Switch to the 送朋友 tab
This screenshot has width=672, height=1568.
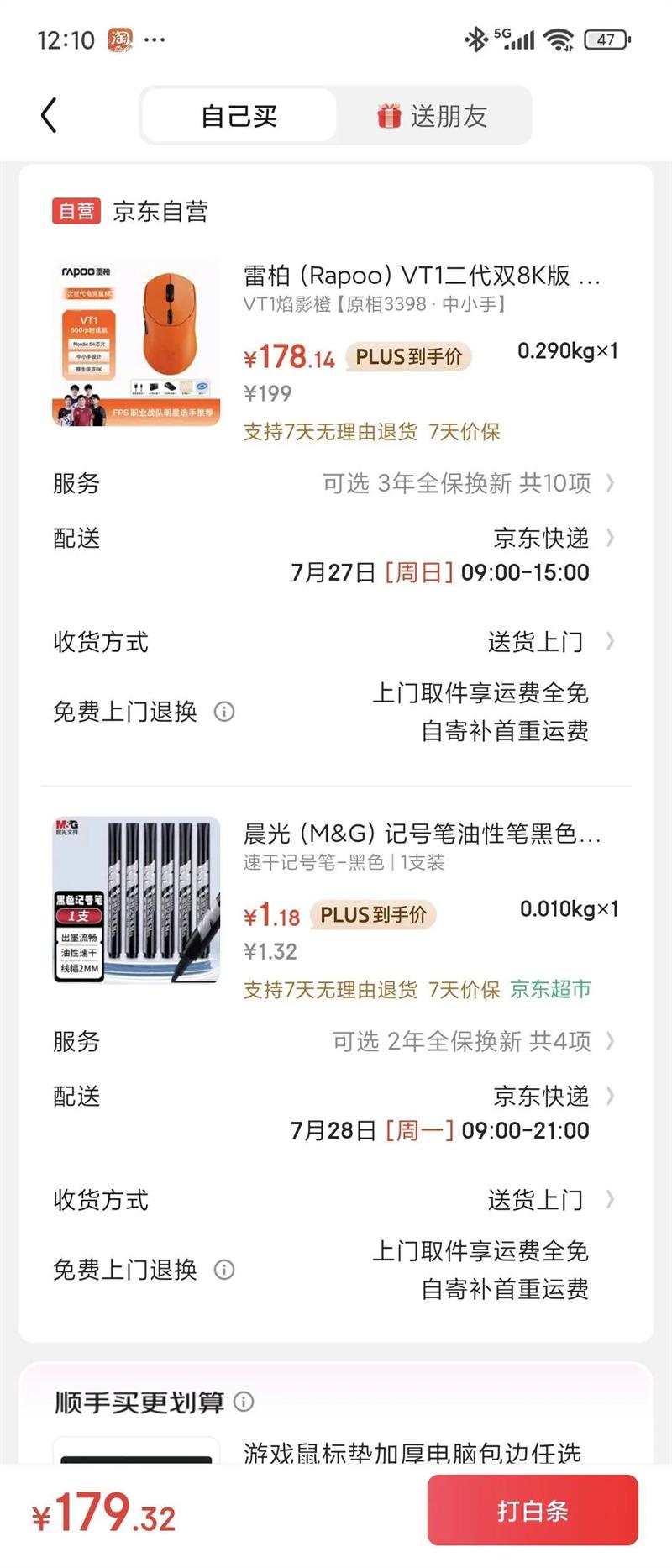click(x=433, y=116)
